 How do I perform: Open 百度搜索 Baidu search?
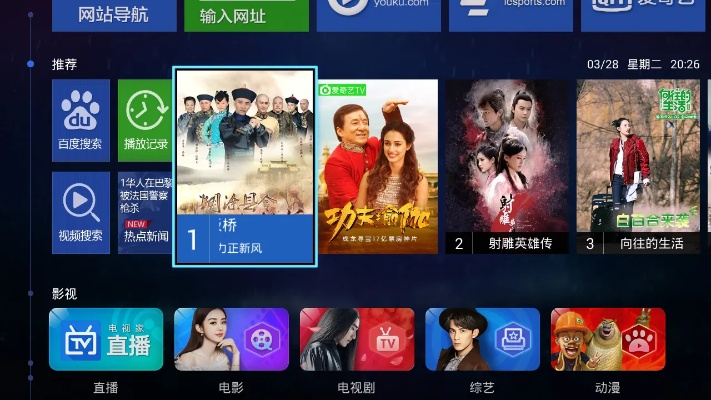click(80, 120)
